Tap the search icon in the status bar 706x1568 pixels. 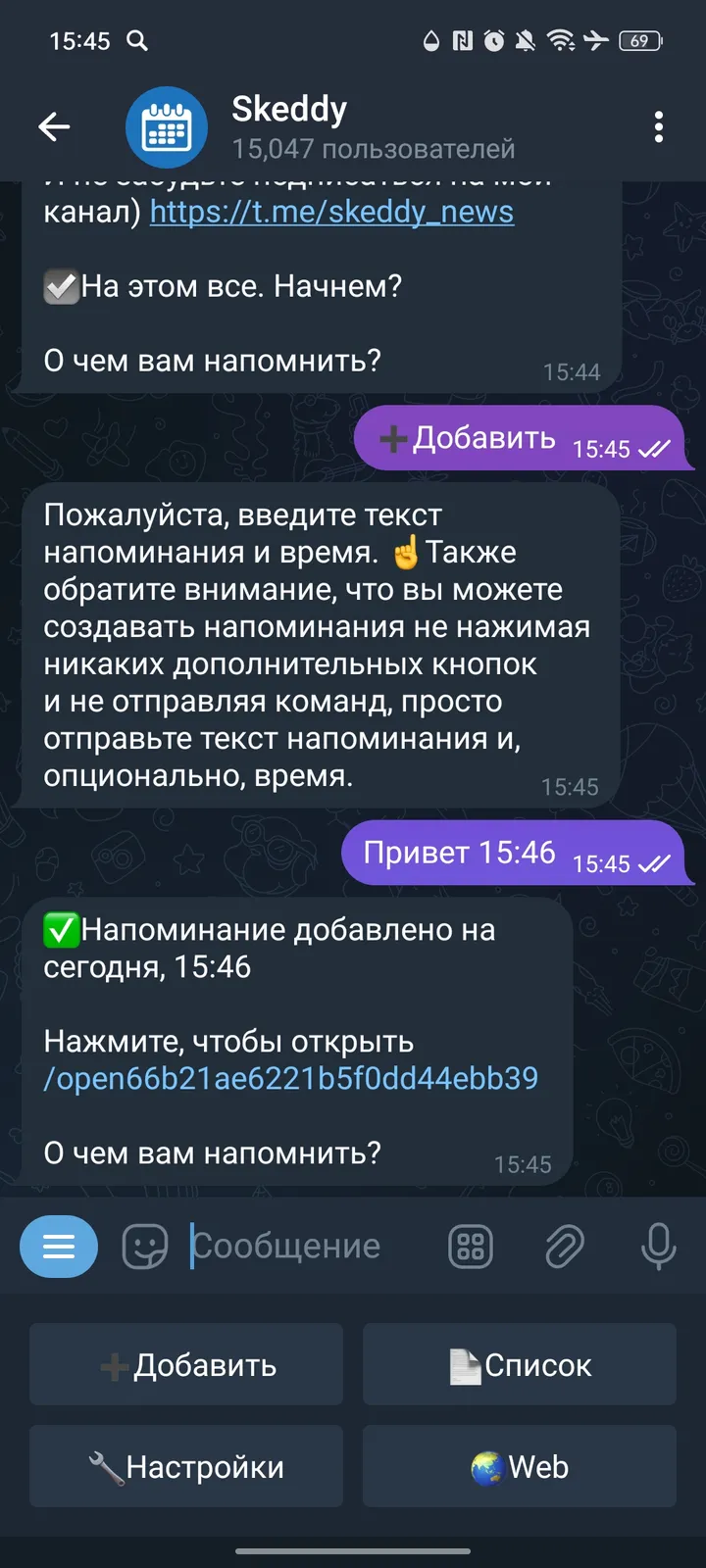click(x=137, y=39)
